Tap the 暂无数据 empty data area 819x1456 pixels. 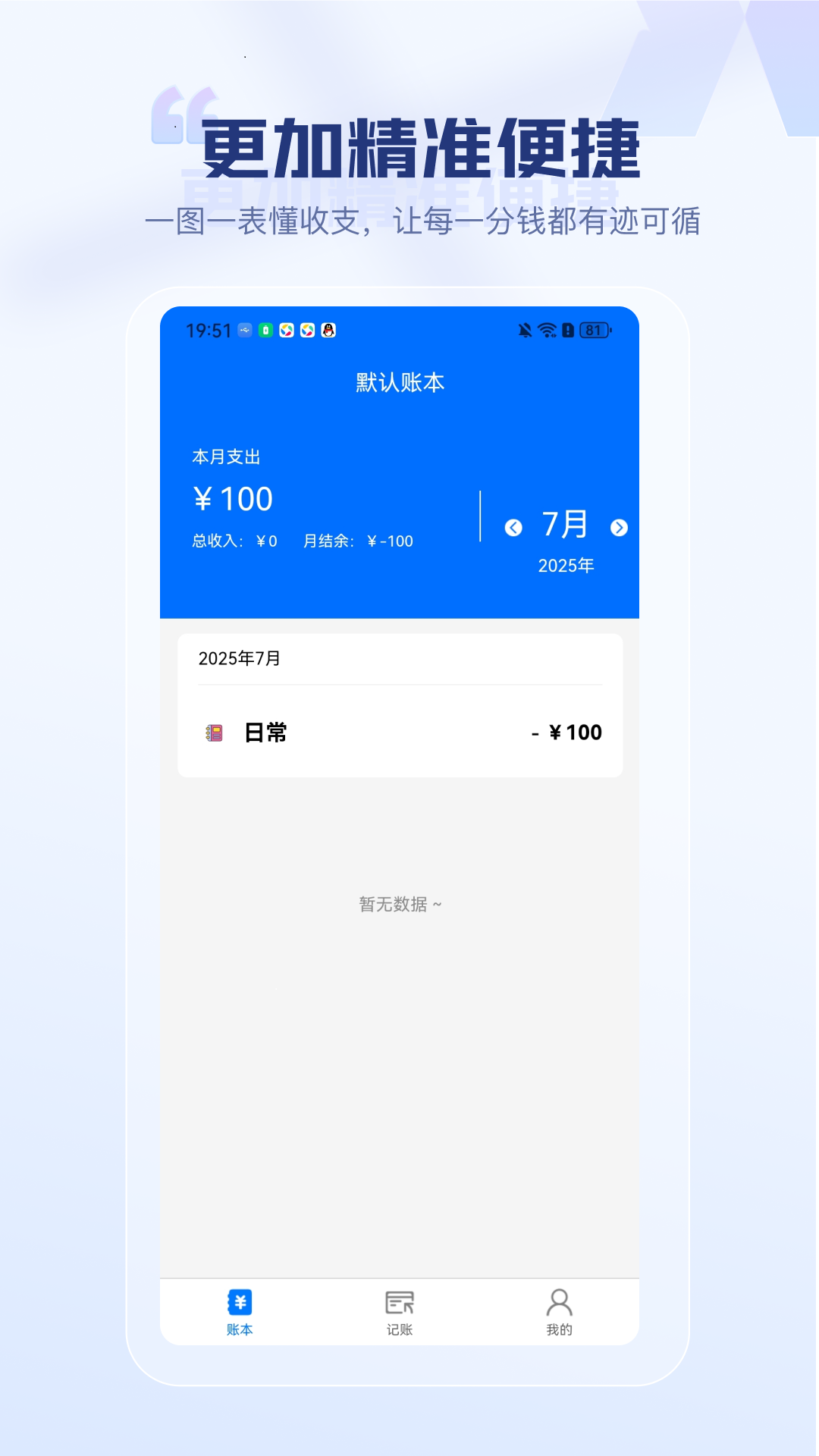coord(400,905)
